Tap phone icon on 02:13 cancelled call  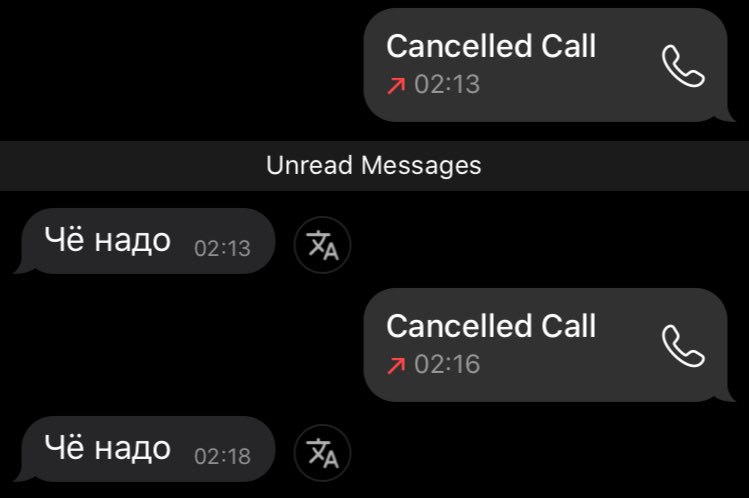[x=684, y=66]
